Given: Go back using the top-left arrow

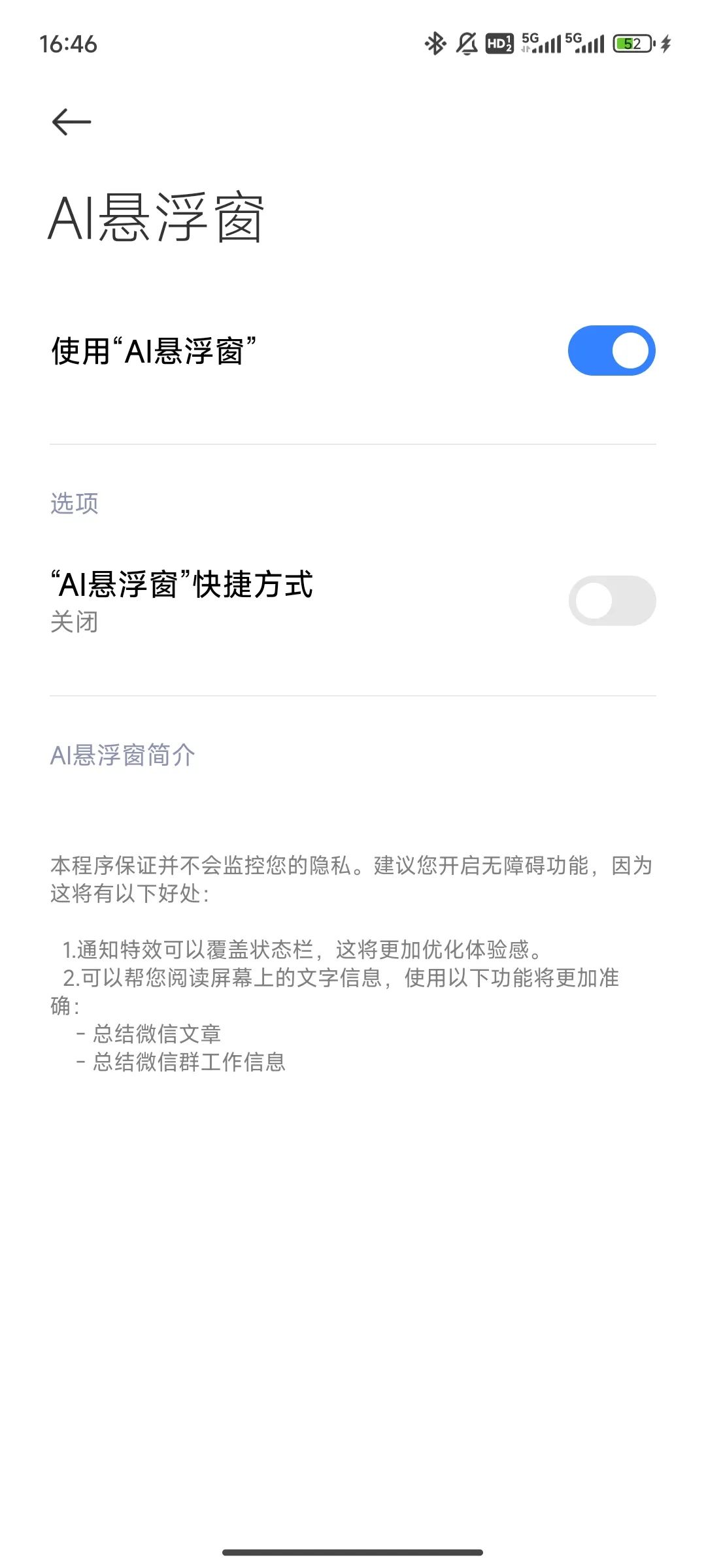Looking at the screenshot, I should click(71, 122).
